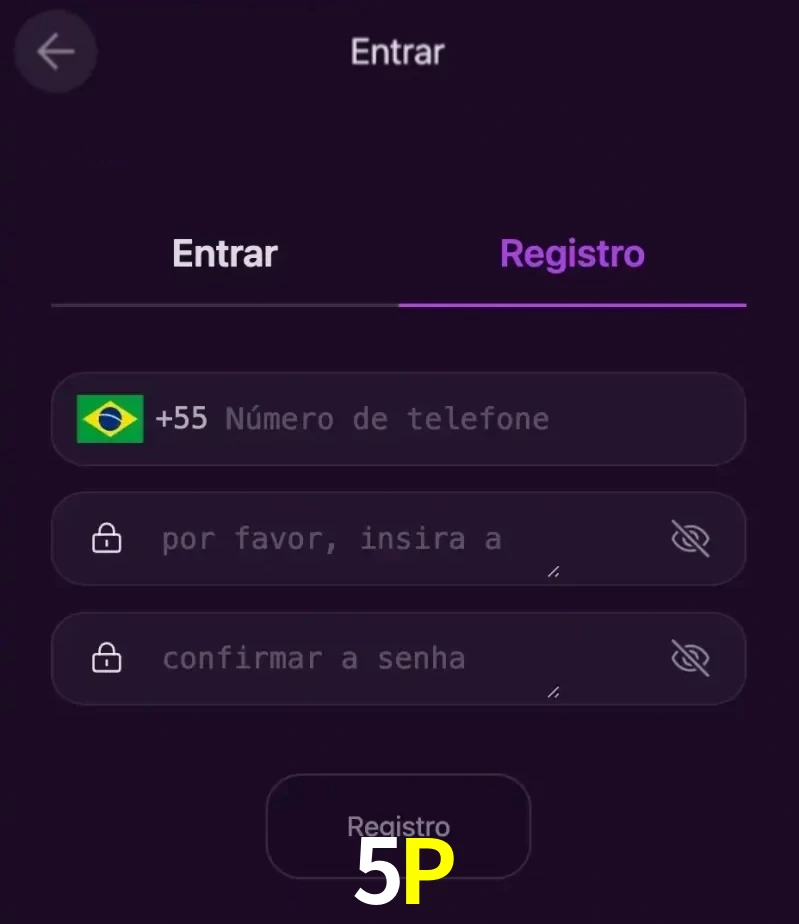This screenshot has height=924, width=799.
Task: Click the lock icon in the confirm password field
Action: [106, 658]
